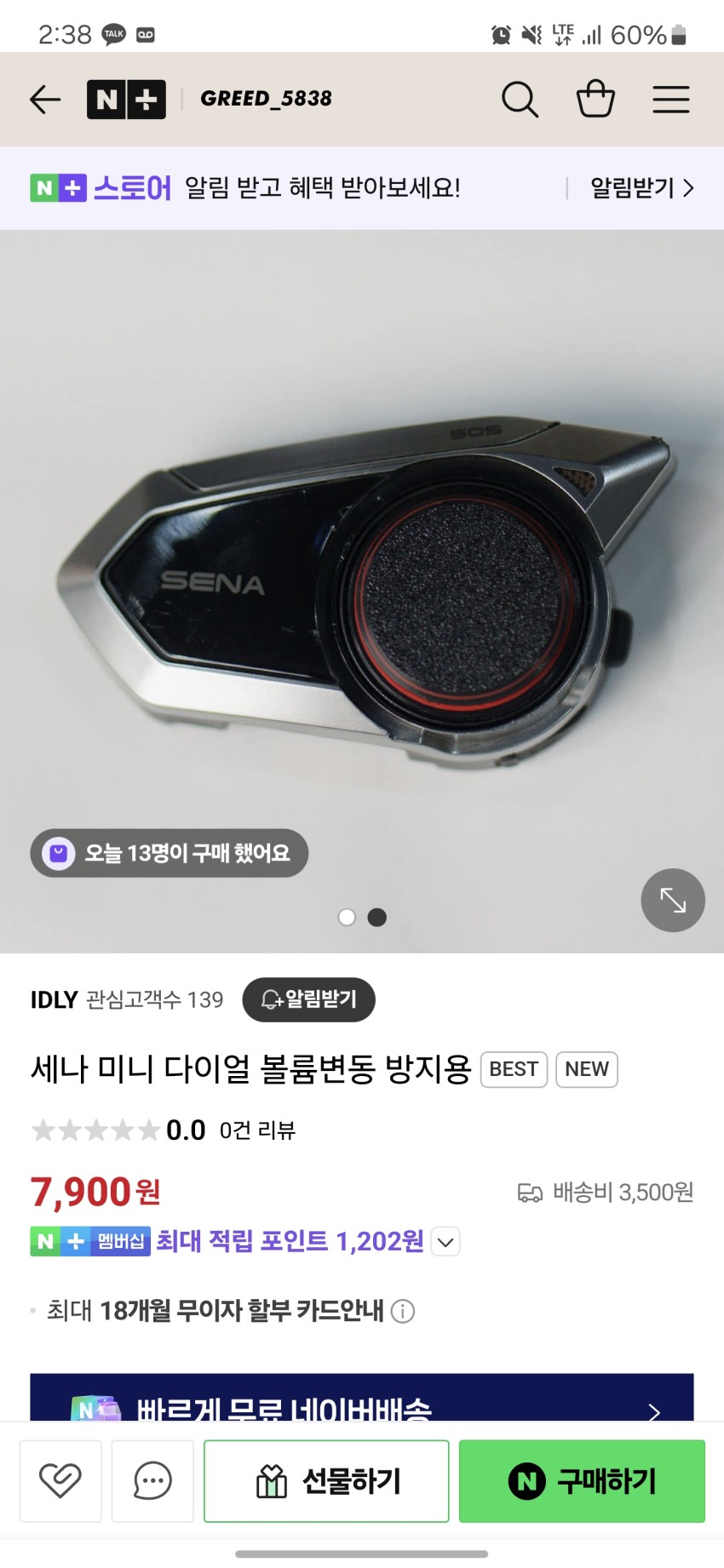Go back using the arrow icon
The height and width of the screenshot is (1568, 724).
click(45, 100)
